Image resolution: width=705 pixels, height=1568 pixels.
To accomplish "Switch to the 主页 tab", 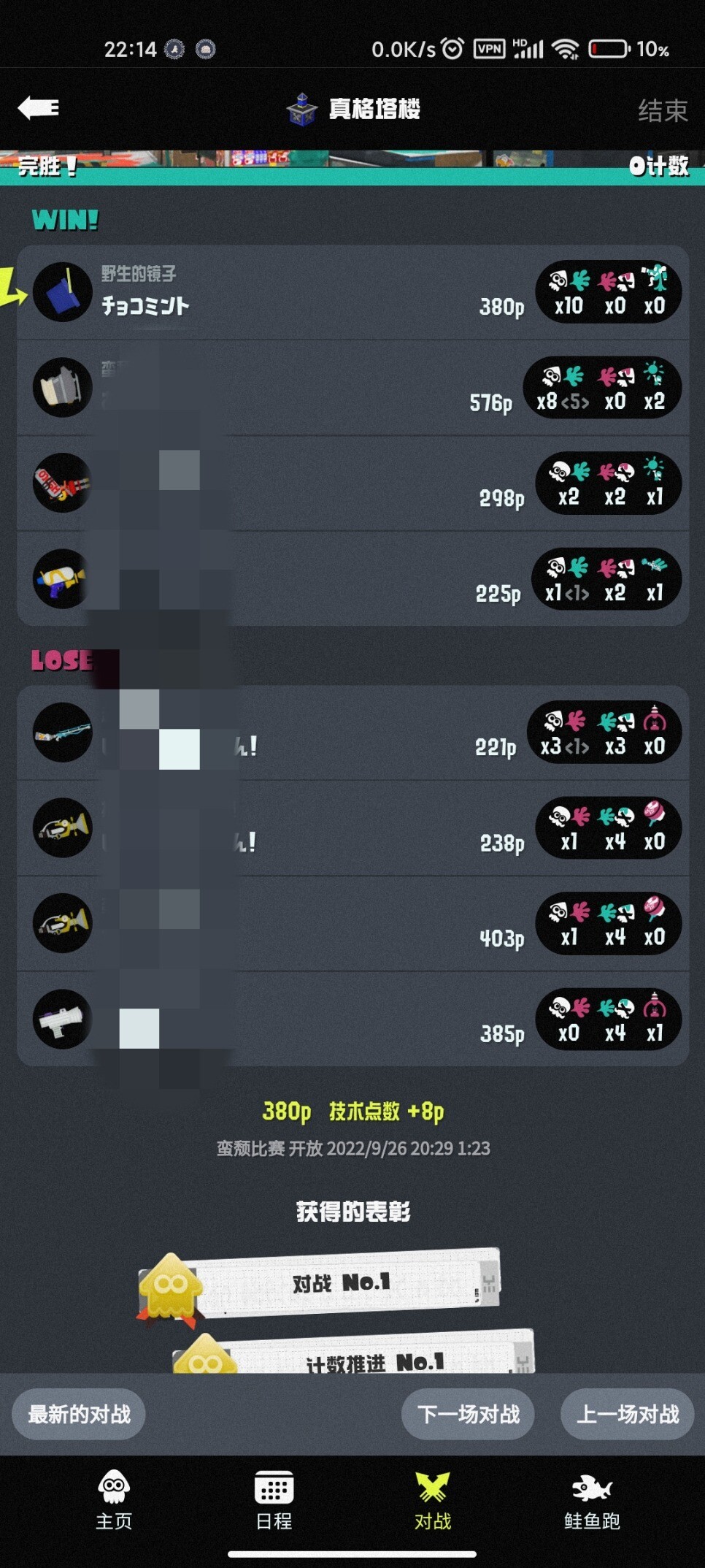I will pyautogui.click(x=114, y=1499).
